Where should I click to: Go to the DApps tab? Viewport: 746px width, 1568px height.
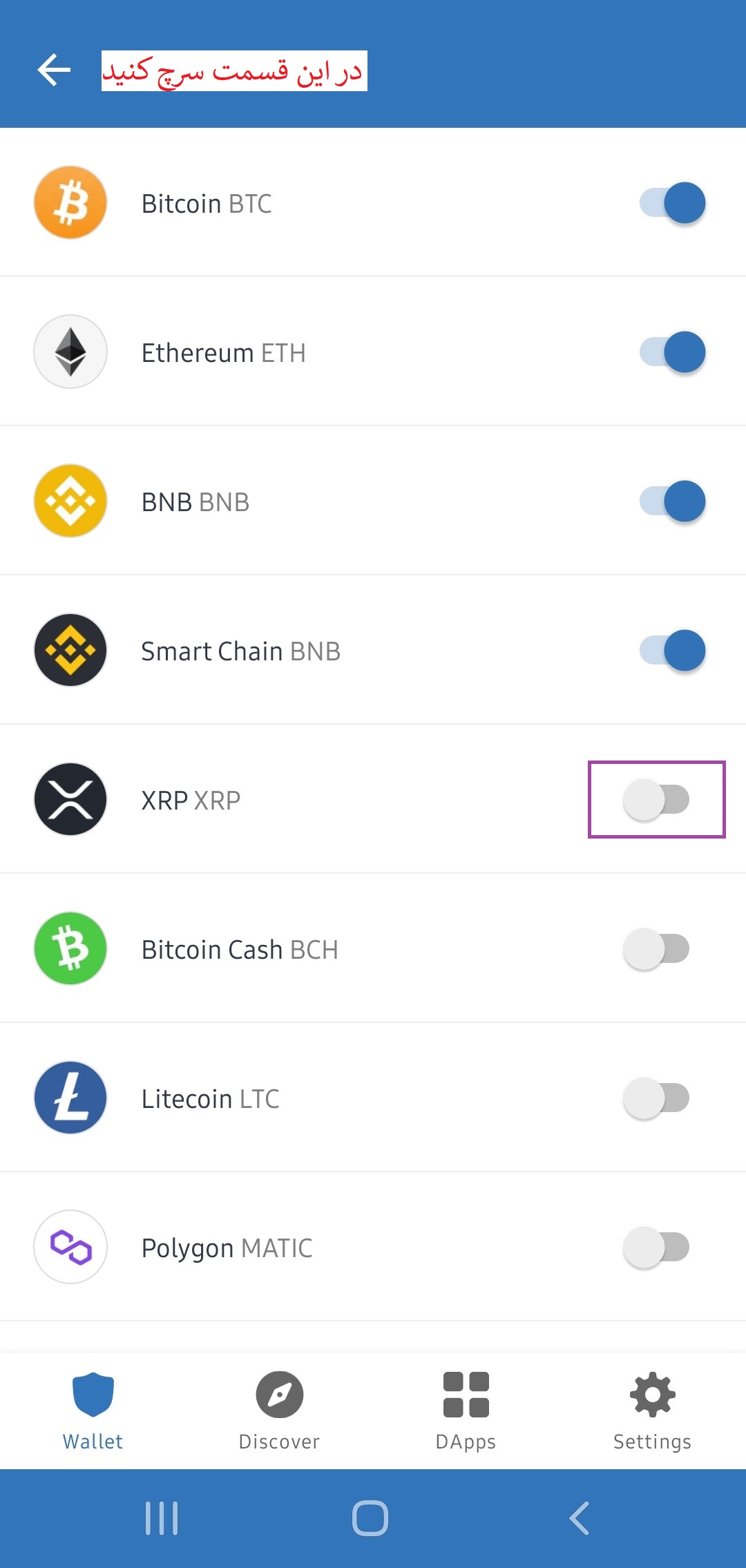coord(466,1411)
